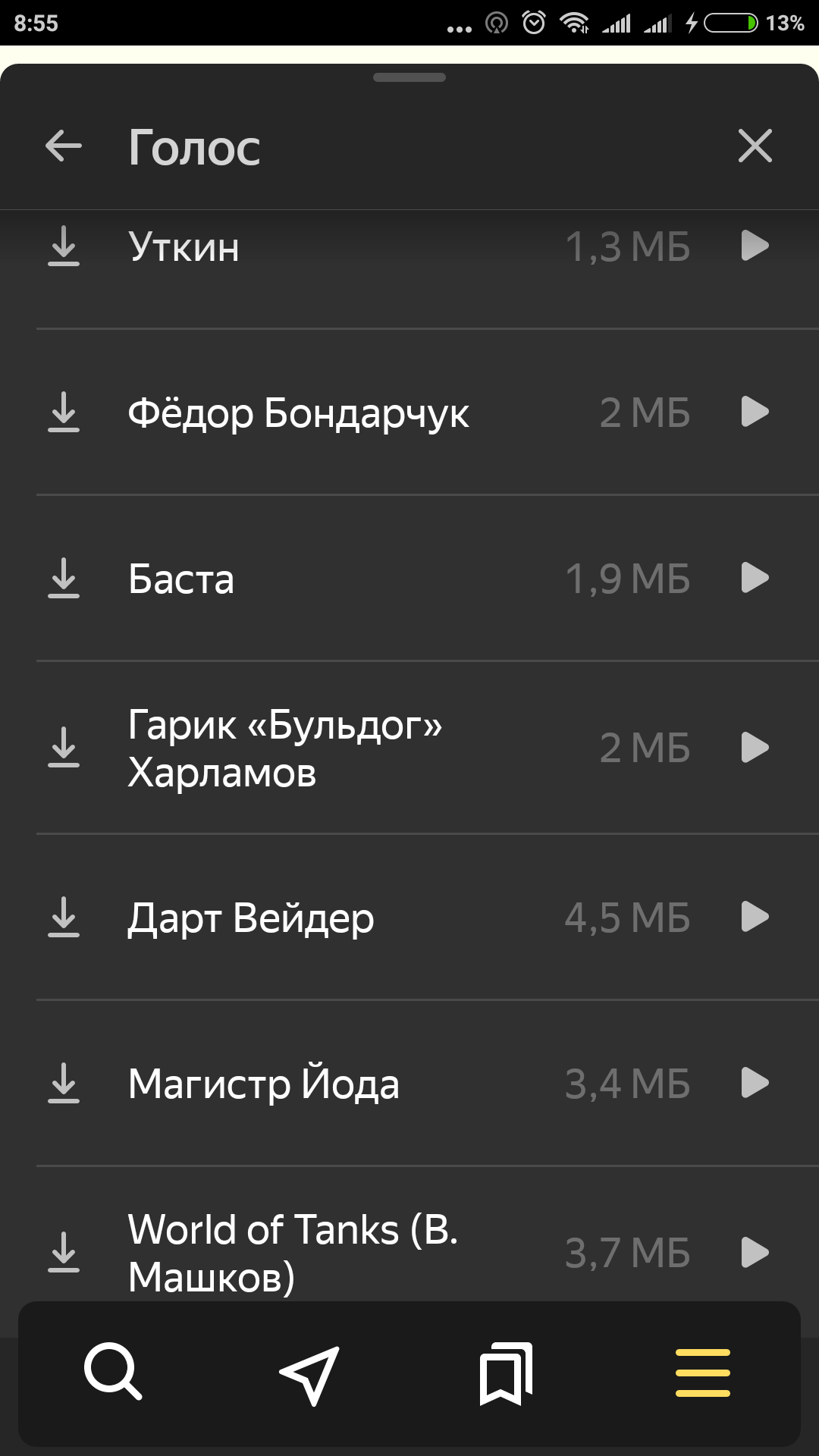Download the Баста voice pack
Viewport: 819px width, 1456px height.
(x=64, y=578)
